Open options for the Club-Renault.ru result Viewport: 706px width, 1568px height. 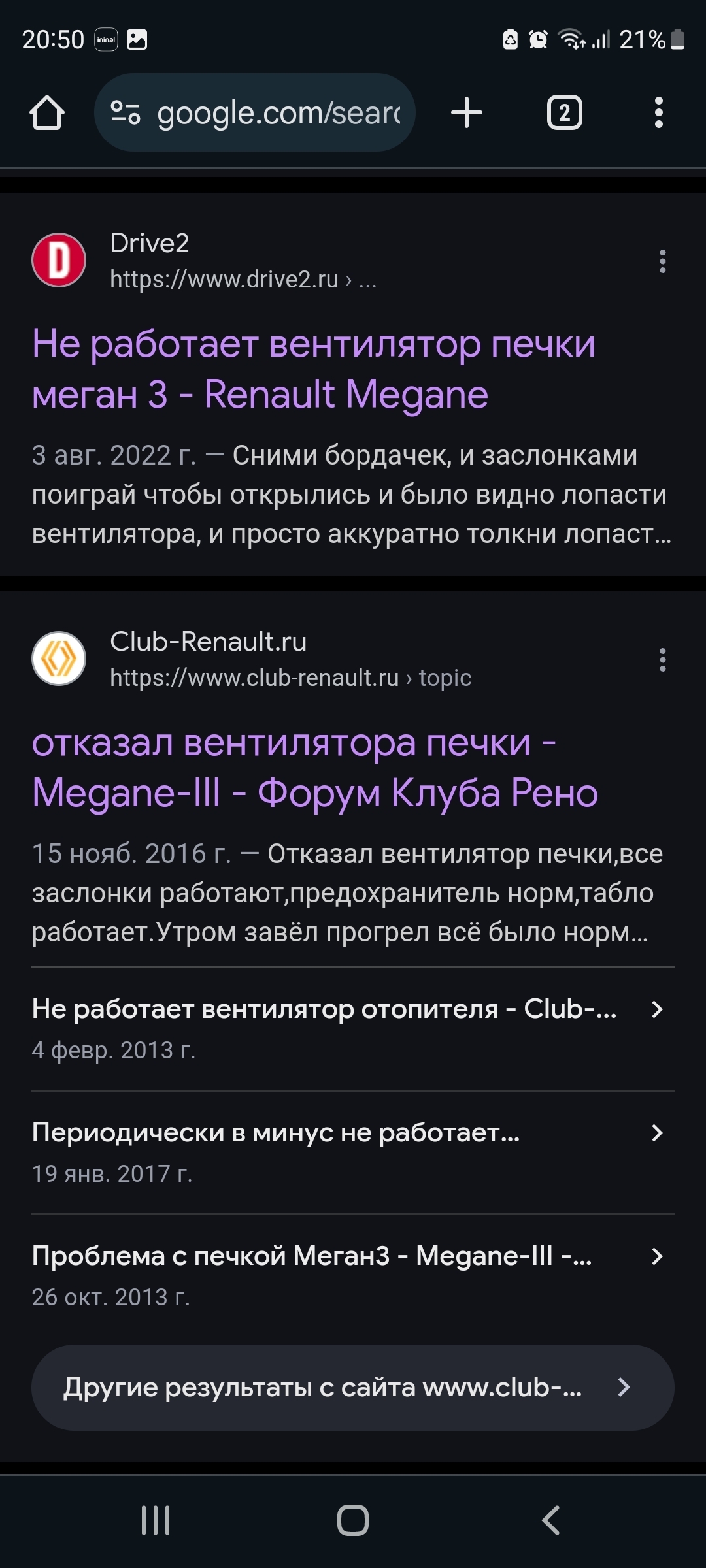pos(662,660)
